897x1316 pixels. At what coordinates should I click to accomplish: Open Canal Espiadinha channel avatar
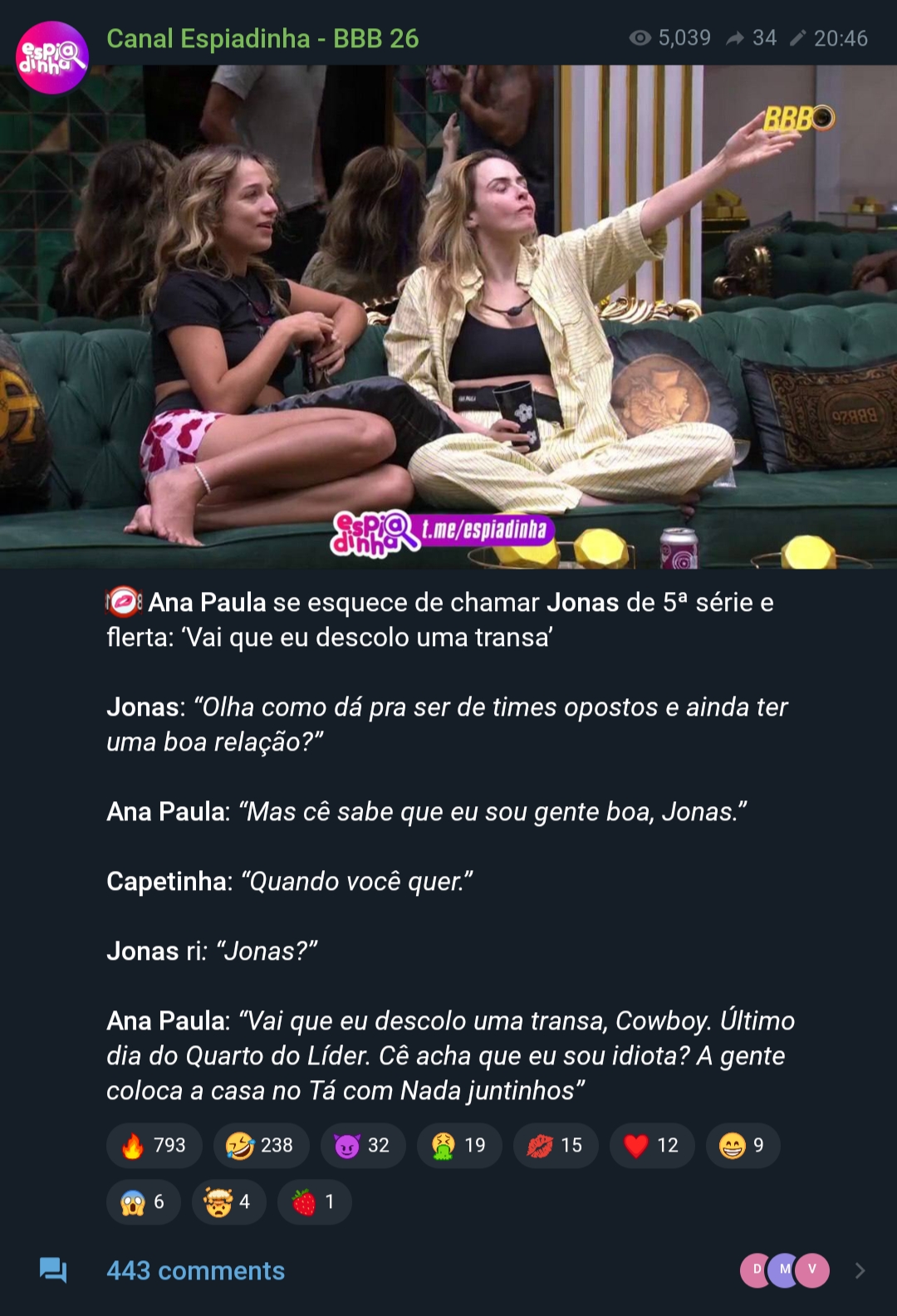tap(52, 57)
